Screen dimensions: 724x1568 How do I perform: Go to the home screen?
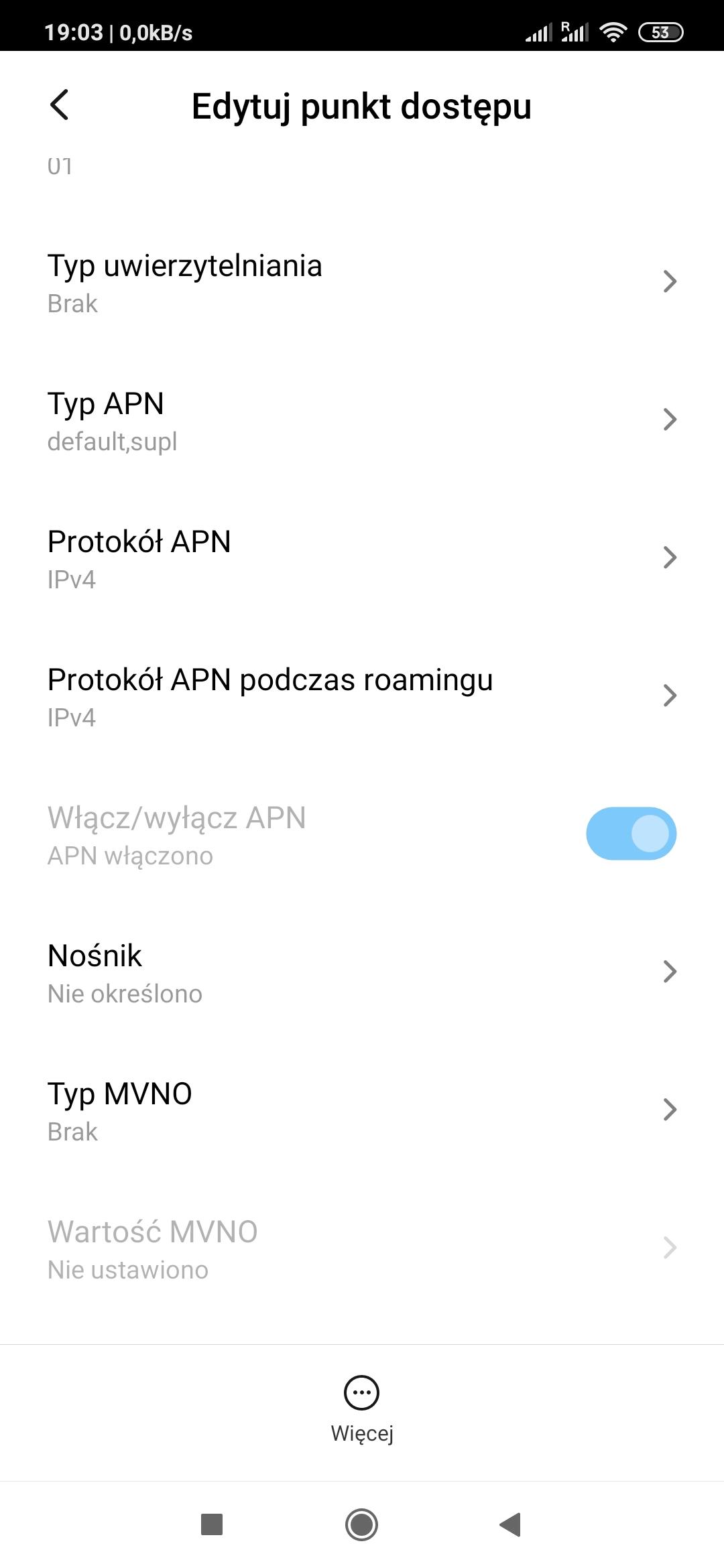pos(361,1524)
